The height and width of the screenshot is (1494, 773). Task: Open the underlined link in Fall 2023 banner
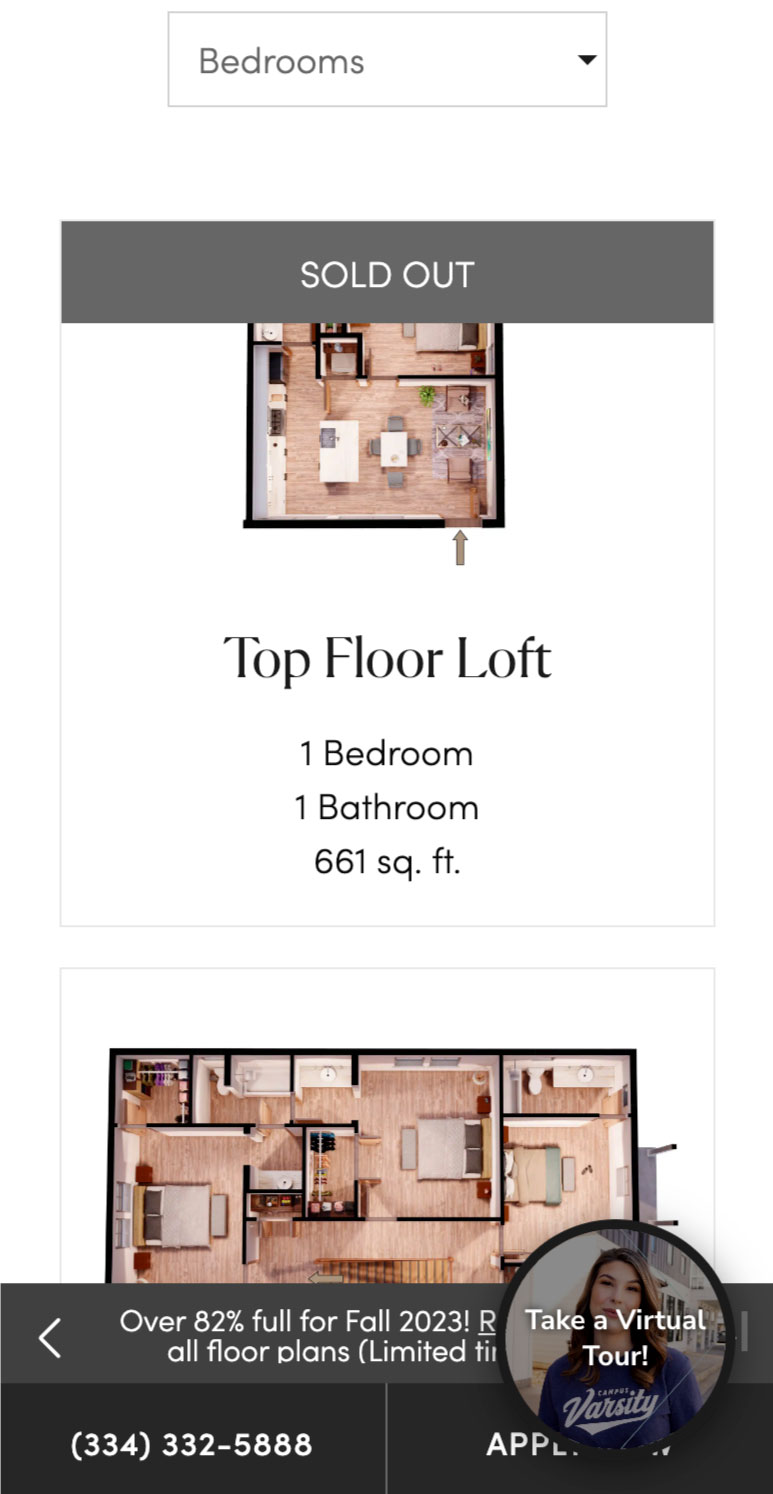pos(488,1321)
